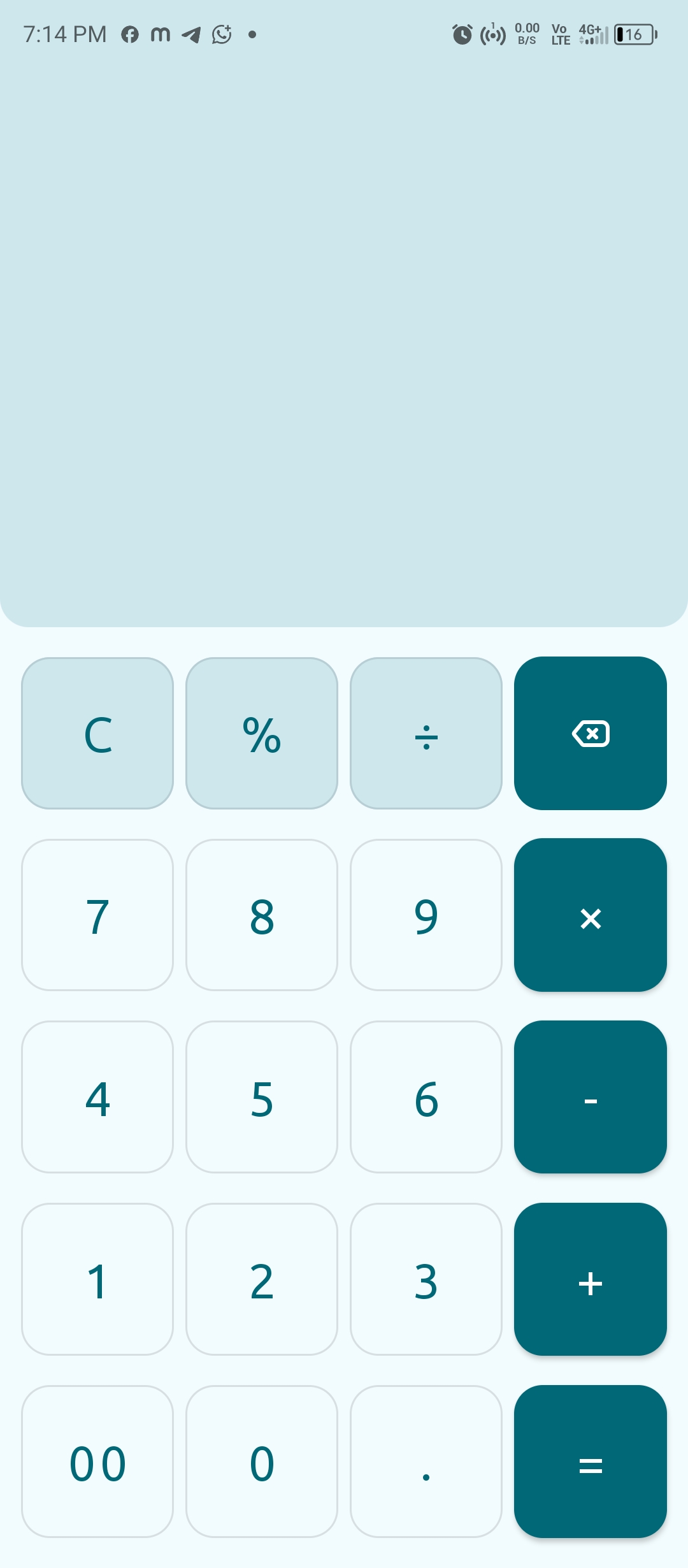
Task: Tap the double zero 00 key
Action: pyautogui.click(x=97, y=1462)
